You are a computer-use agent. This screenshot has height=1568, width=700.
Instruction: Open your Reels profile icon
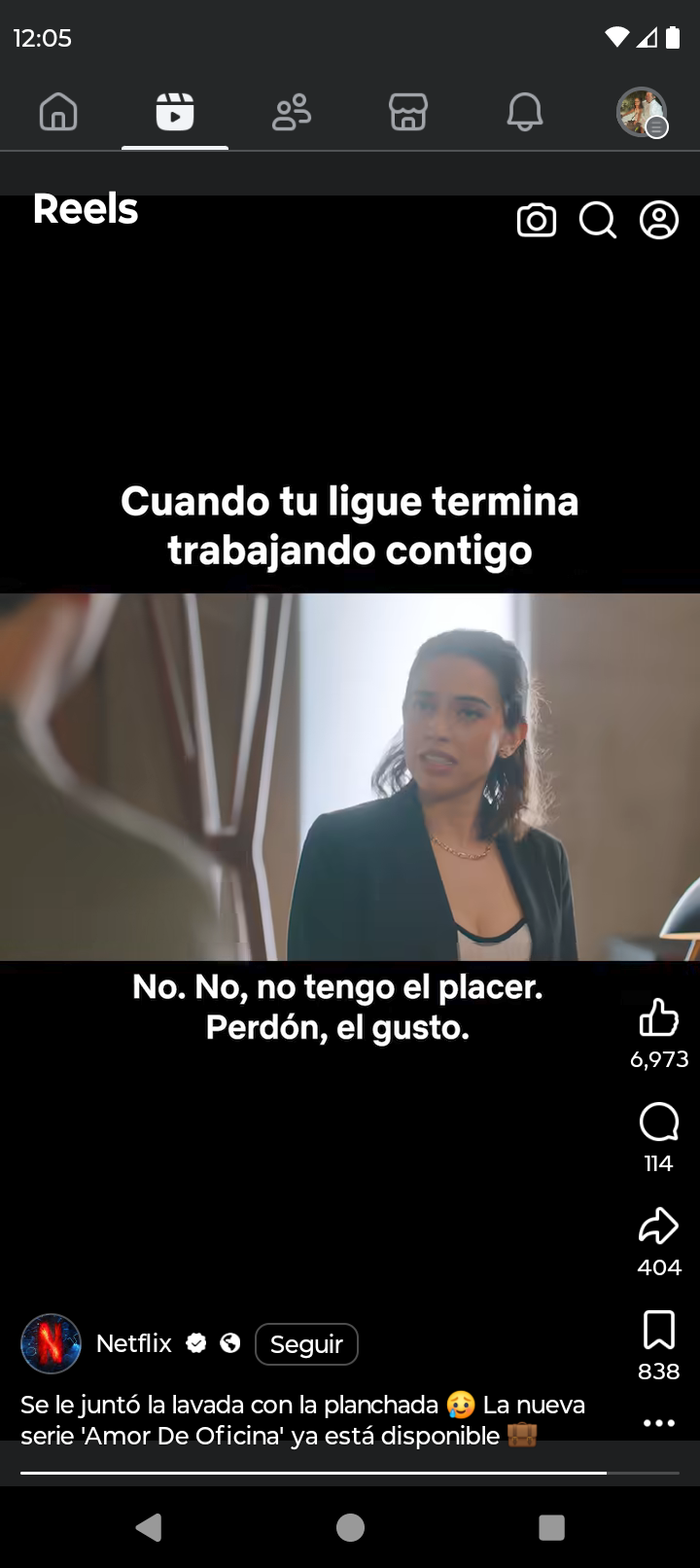click(659, 221)
